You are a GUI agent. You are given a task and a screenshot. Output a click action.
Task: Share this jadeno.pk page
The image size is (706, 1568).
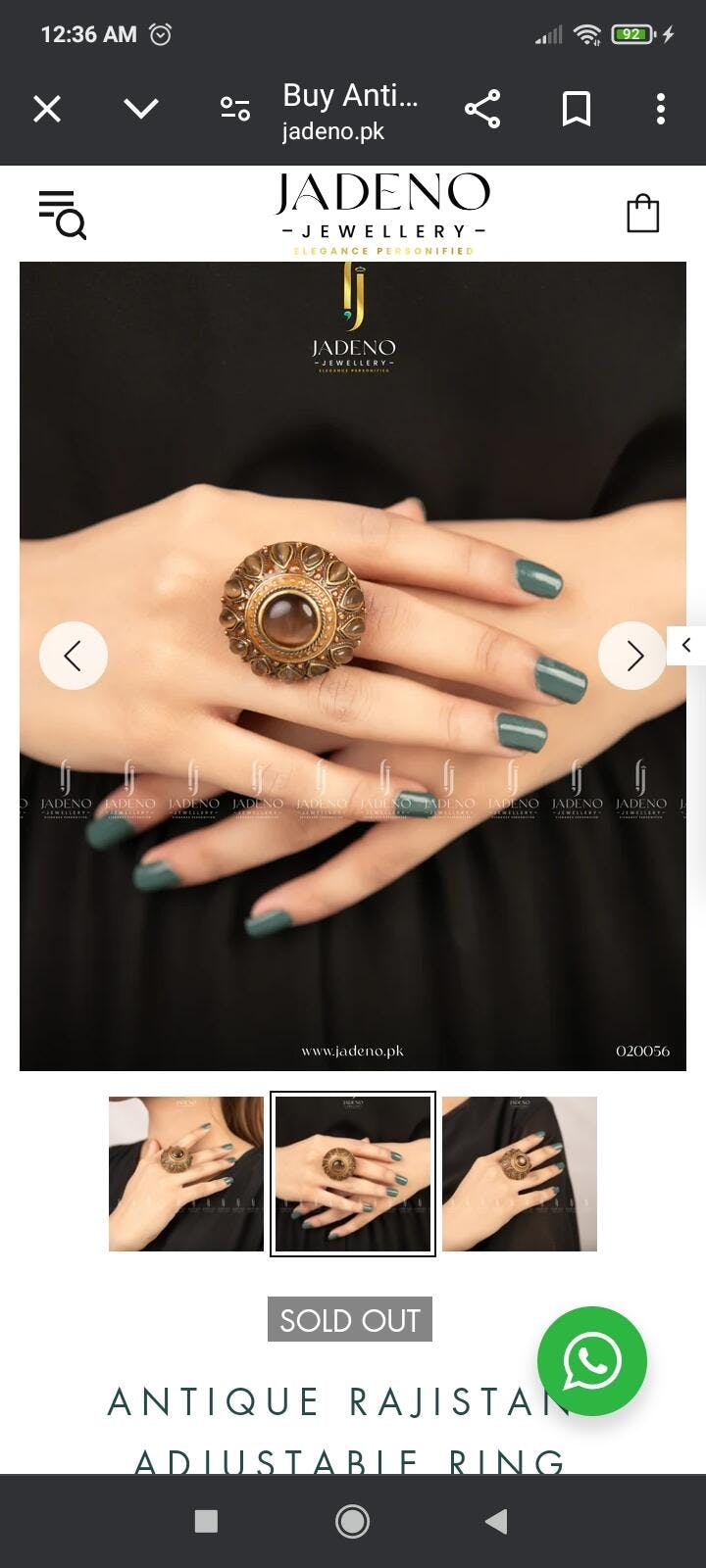pos(482,108)
